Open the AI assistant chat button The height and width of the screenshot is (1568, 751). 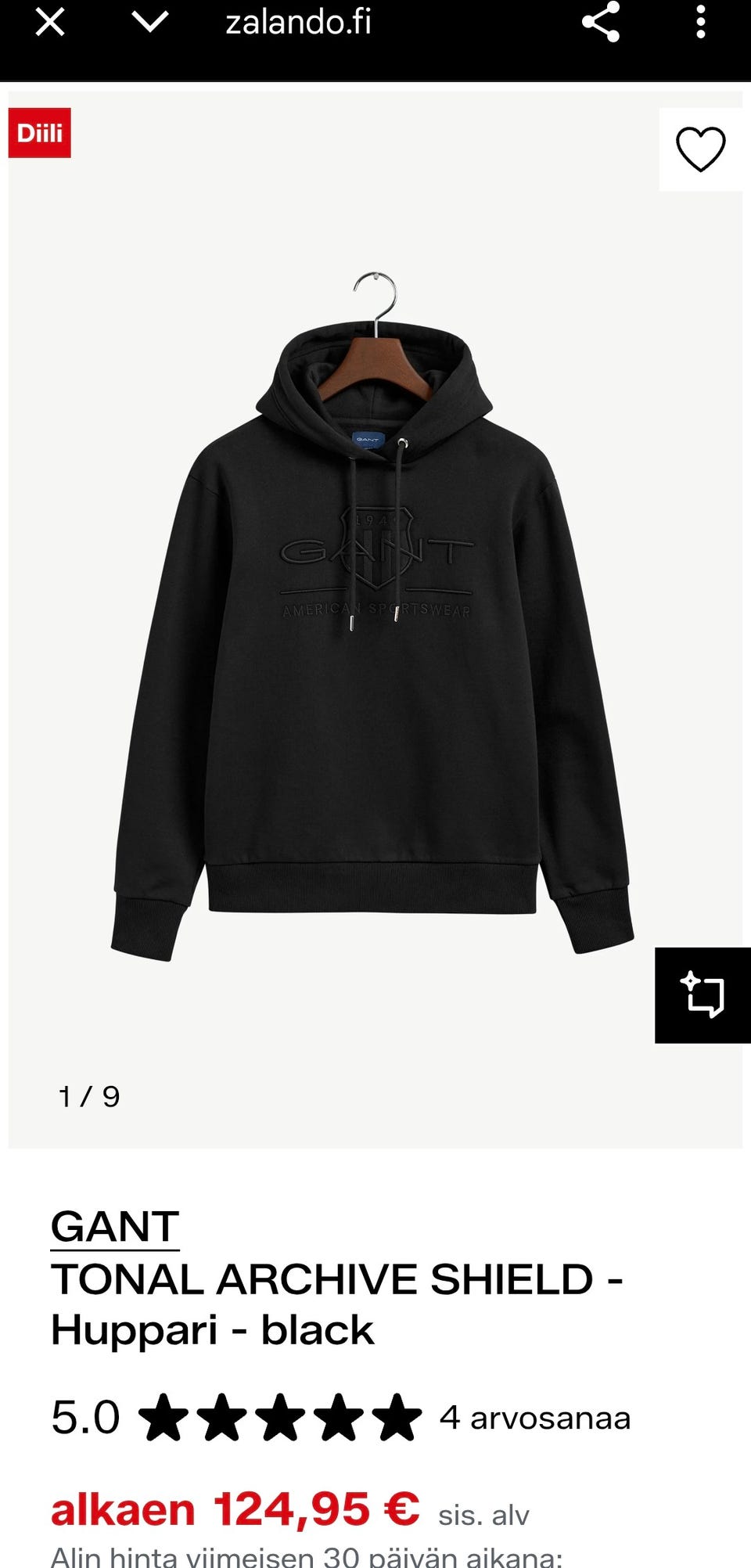(702, 994)
